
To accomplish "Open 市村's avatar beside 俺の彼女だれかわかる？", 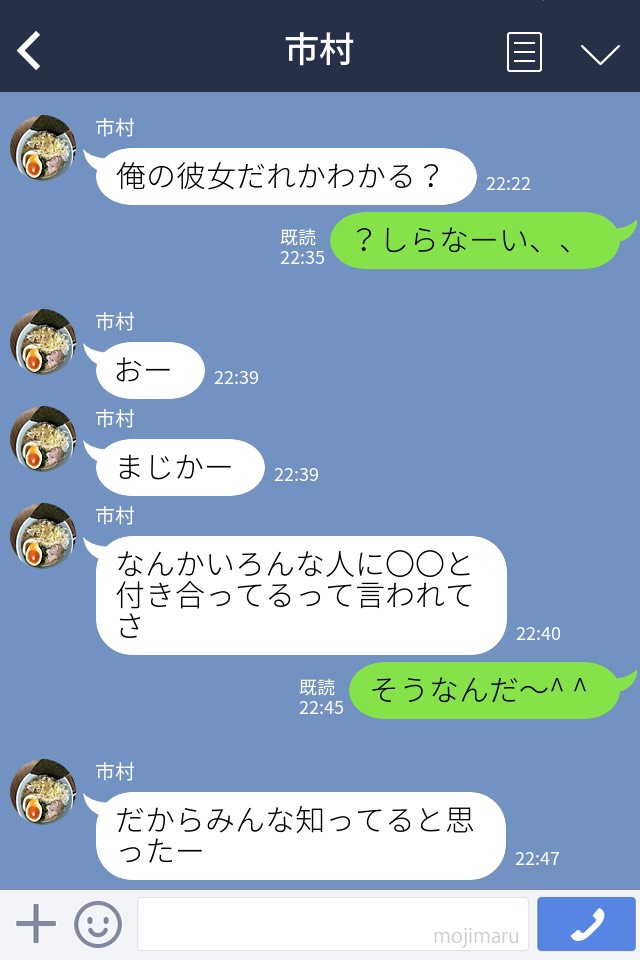I will [x=43, y=148].
